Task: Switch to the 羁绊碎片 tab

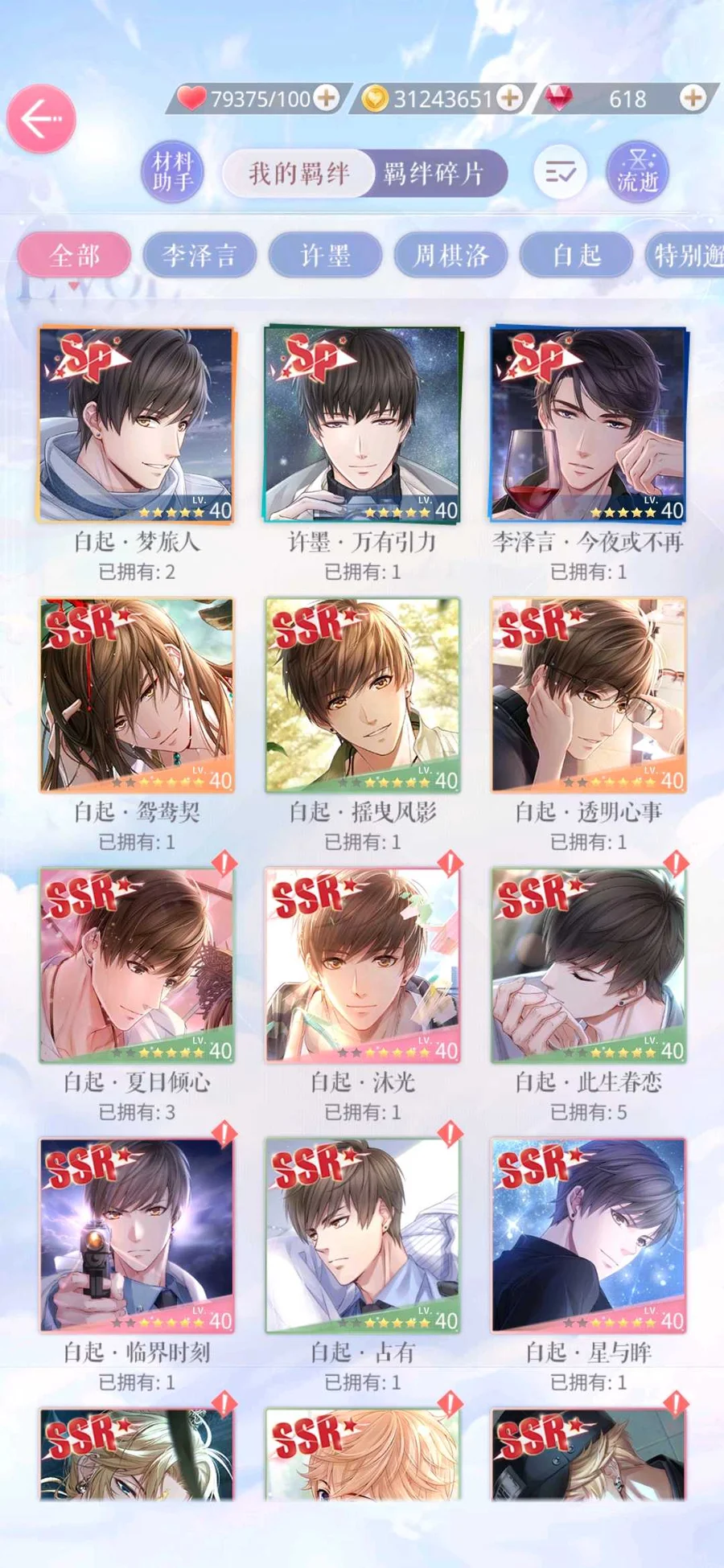Action: (x=434, y=173)
